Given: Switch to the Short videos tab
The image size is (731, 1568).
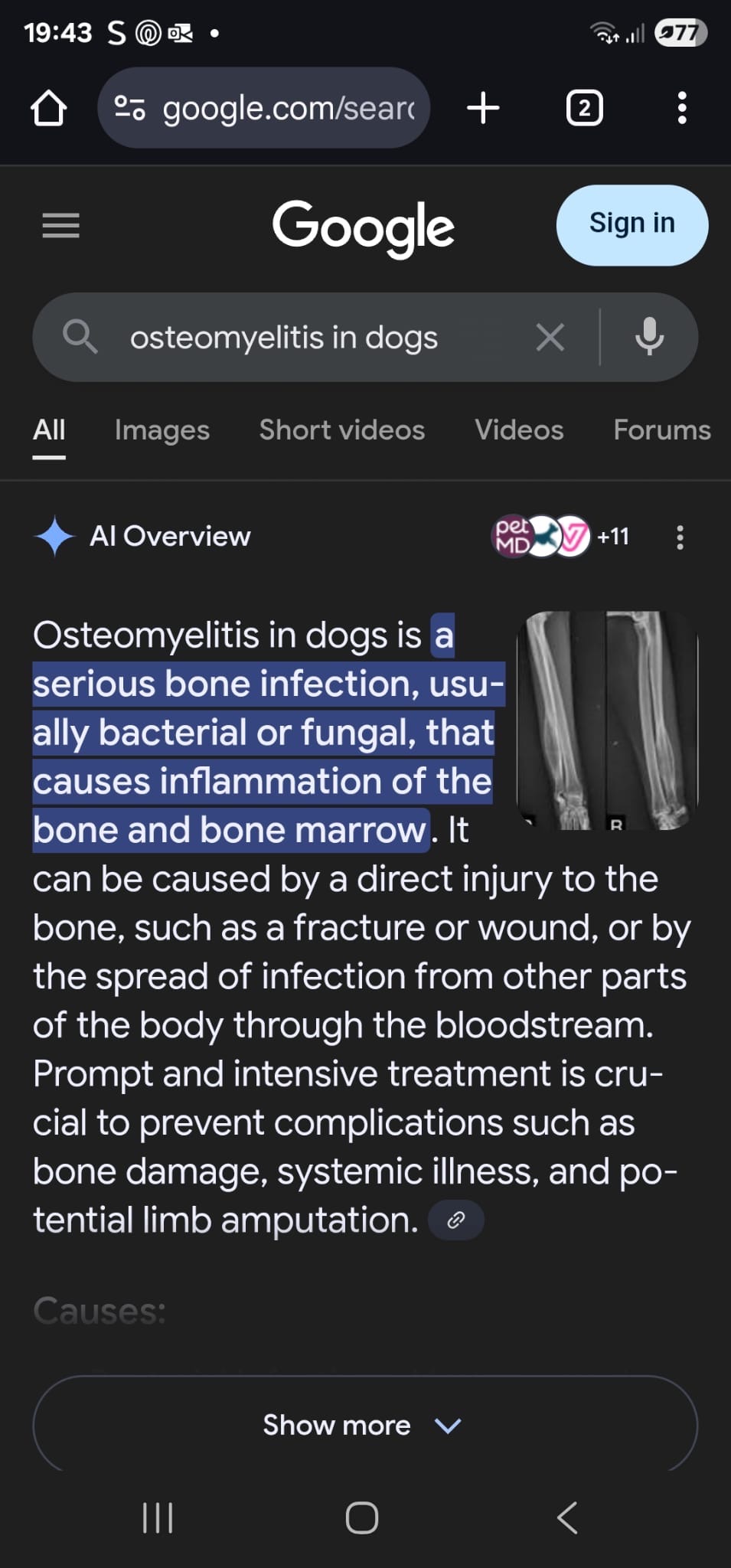Looking at the screenshot, I should 341,430.
